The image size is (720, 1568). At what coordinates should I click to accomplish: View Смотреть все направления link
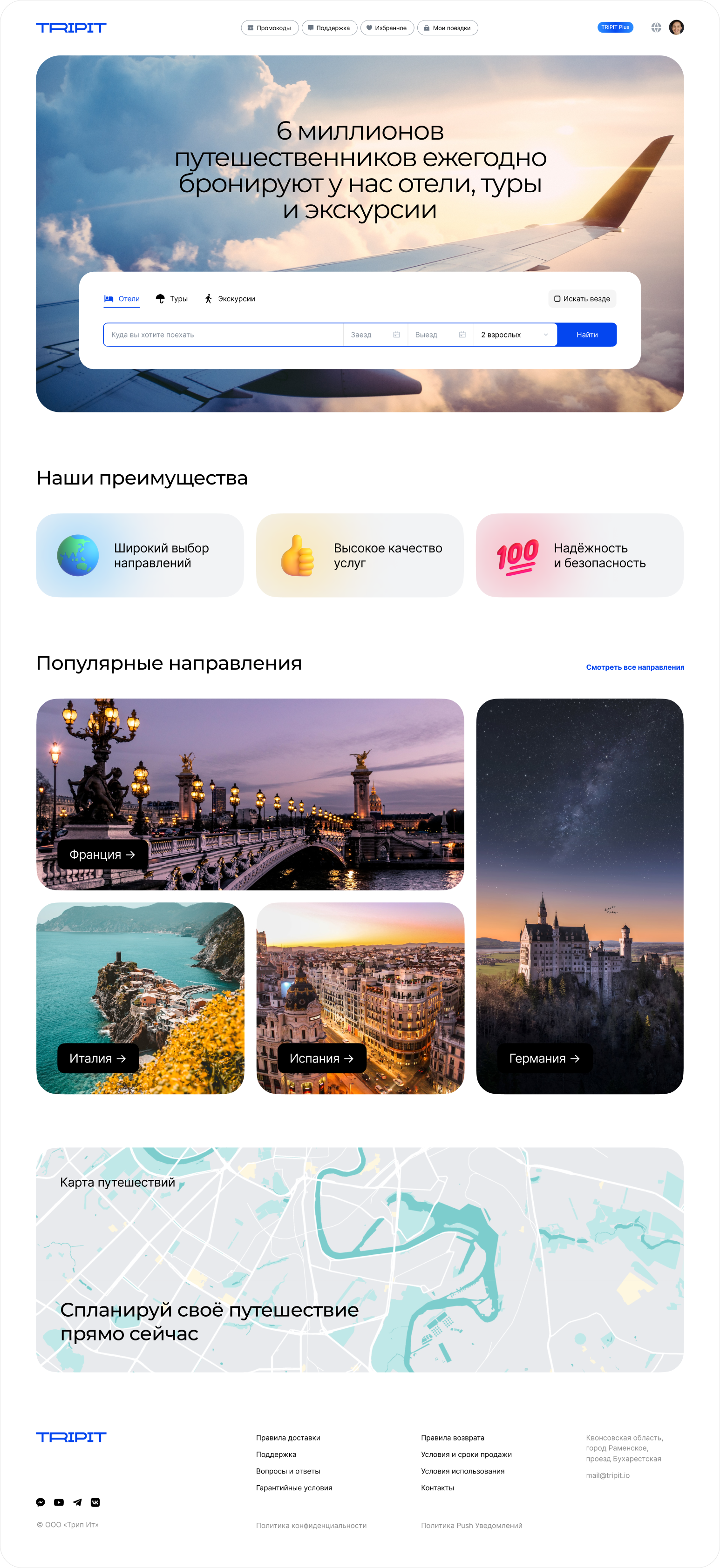coord(635,667)
